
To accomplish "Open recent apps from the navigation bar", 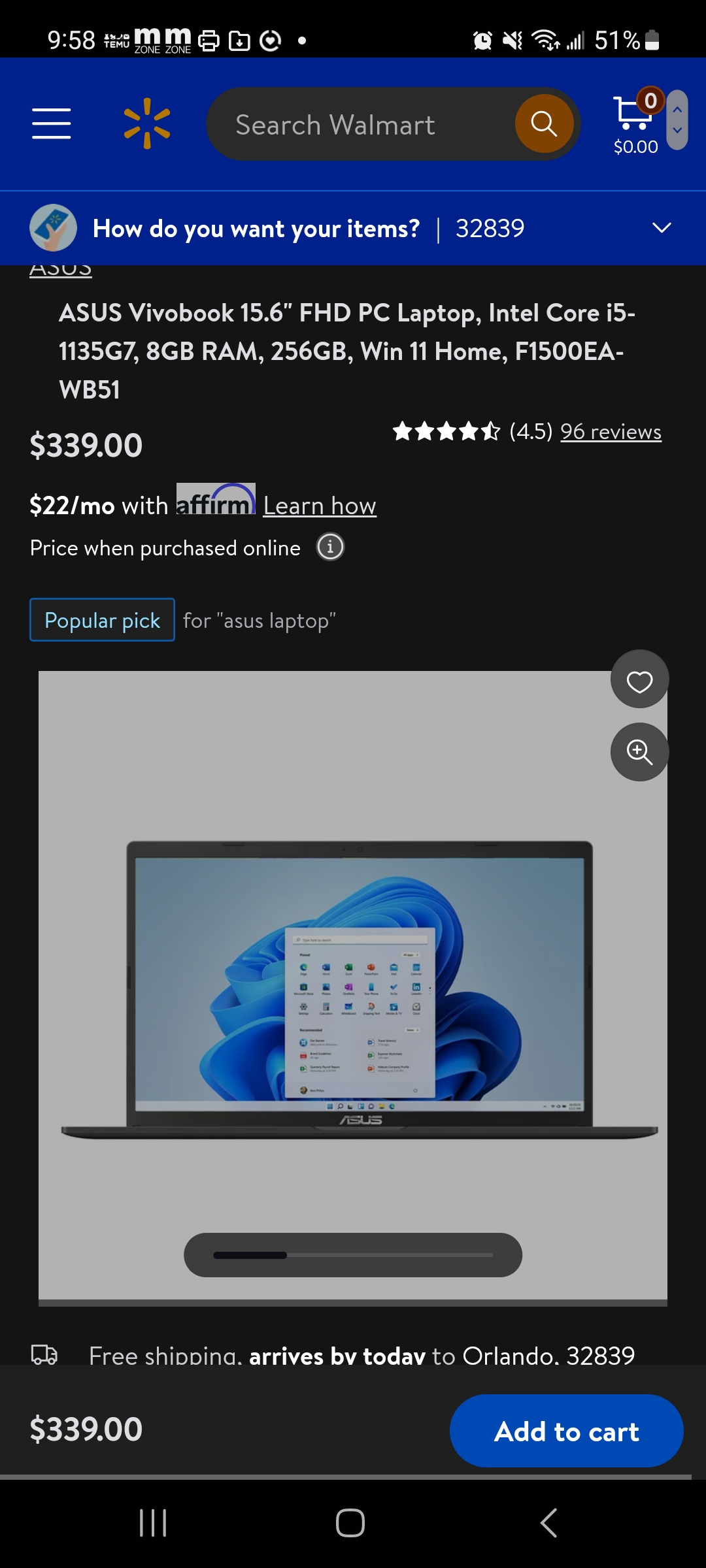I will pos(154,1523).
